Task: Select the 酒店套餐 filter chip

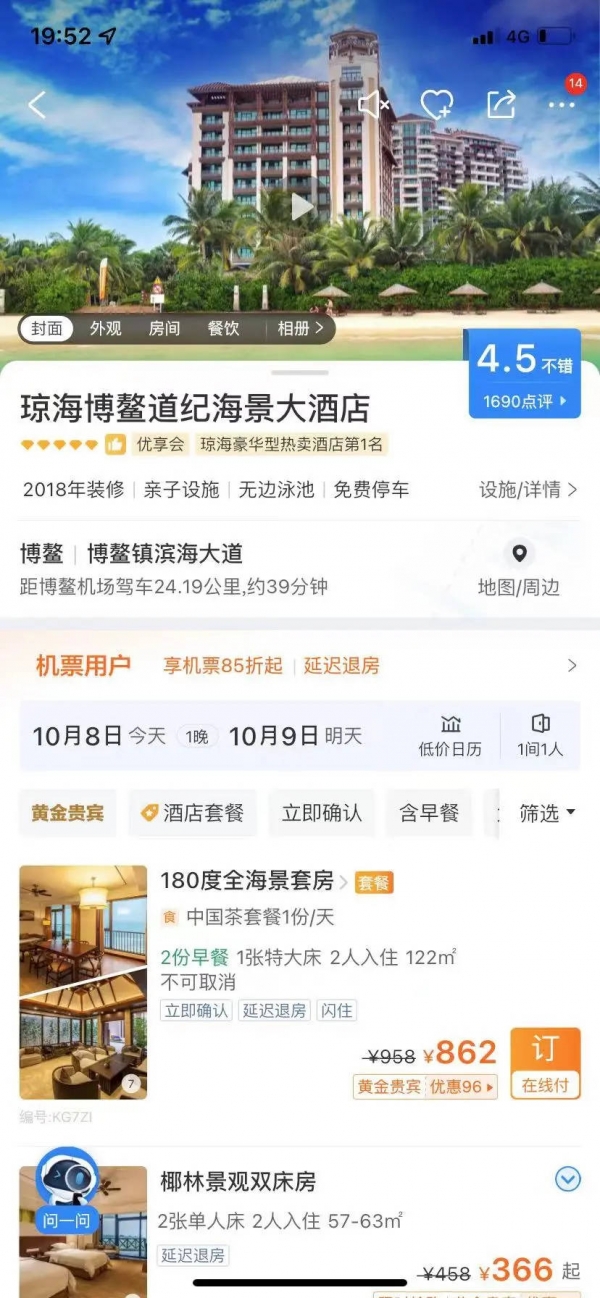Action: (x=193, y=813)
